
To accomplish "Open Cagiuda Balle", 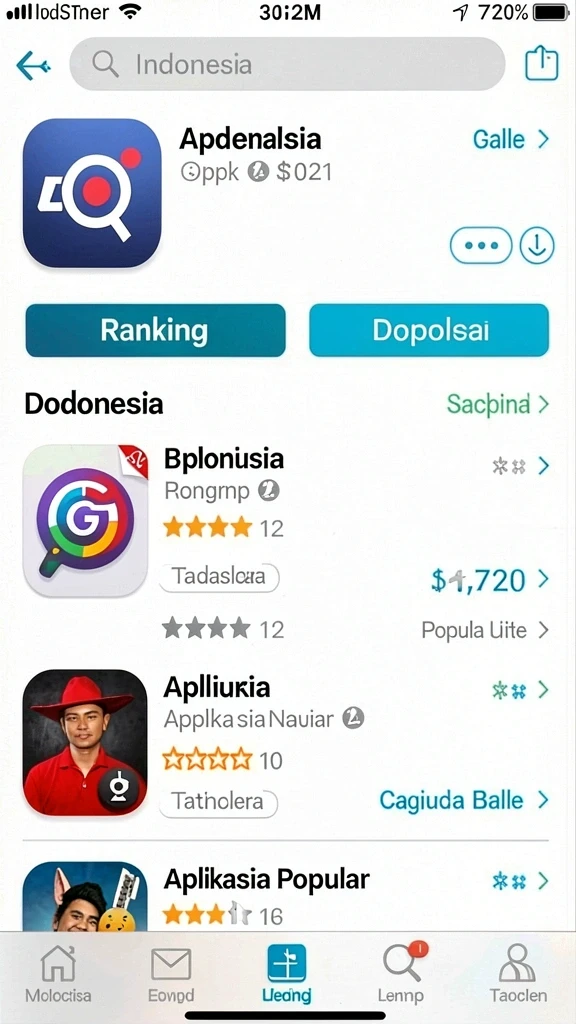I will (x=464, y=800).
